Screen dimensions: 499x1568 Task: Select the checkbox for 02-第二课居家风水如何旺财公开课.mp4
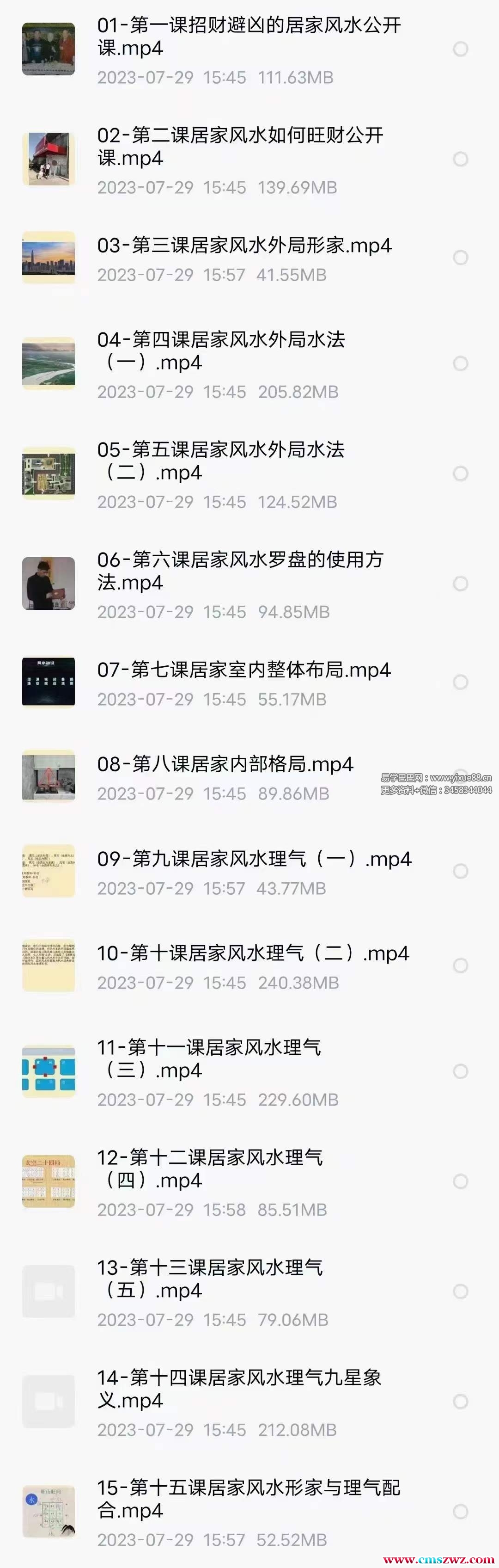tap(461, 160)
